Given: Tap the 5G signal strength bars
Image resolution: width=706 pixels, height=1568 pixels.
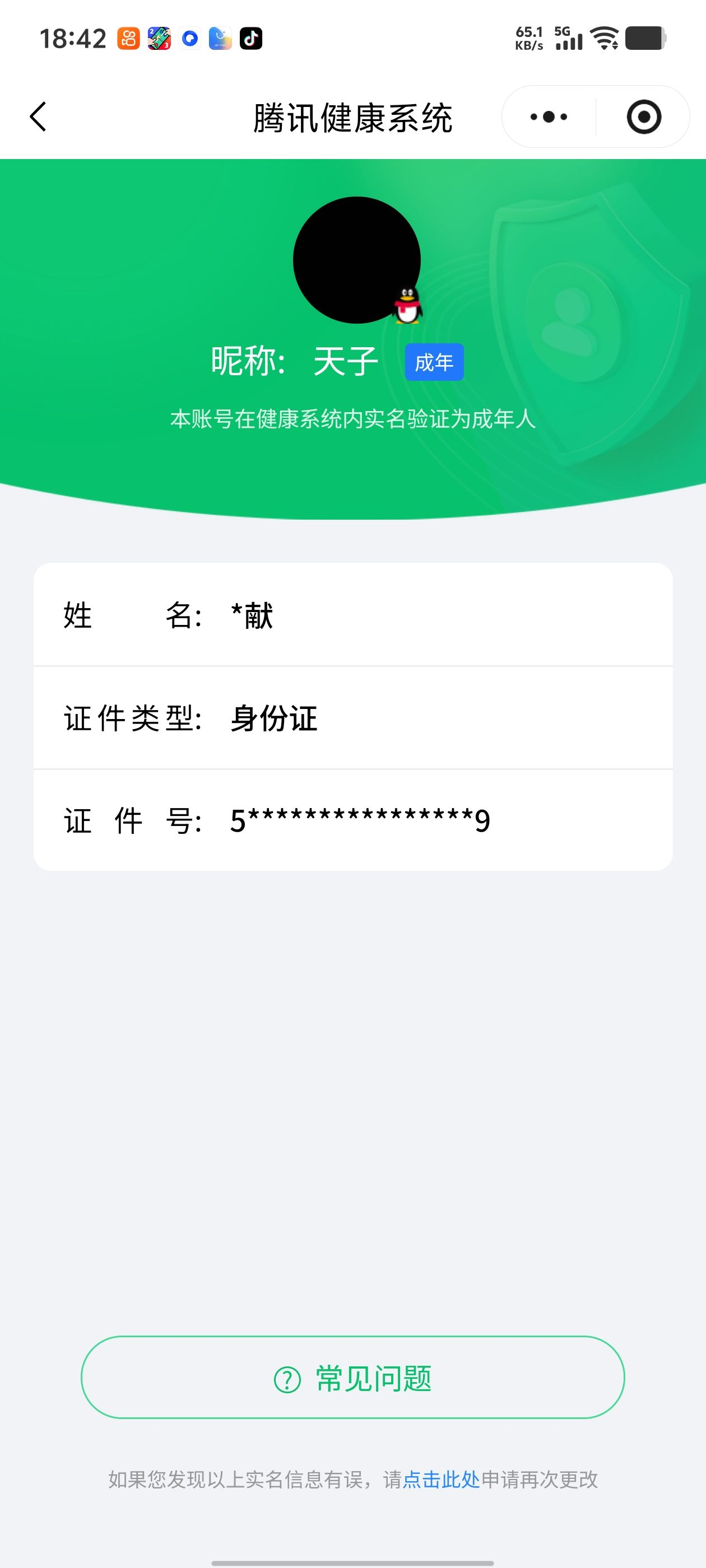Looking at the screenshot, I should click(x=568, y=38).
